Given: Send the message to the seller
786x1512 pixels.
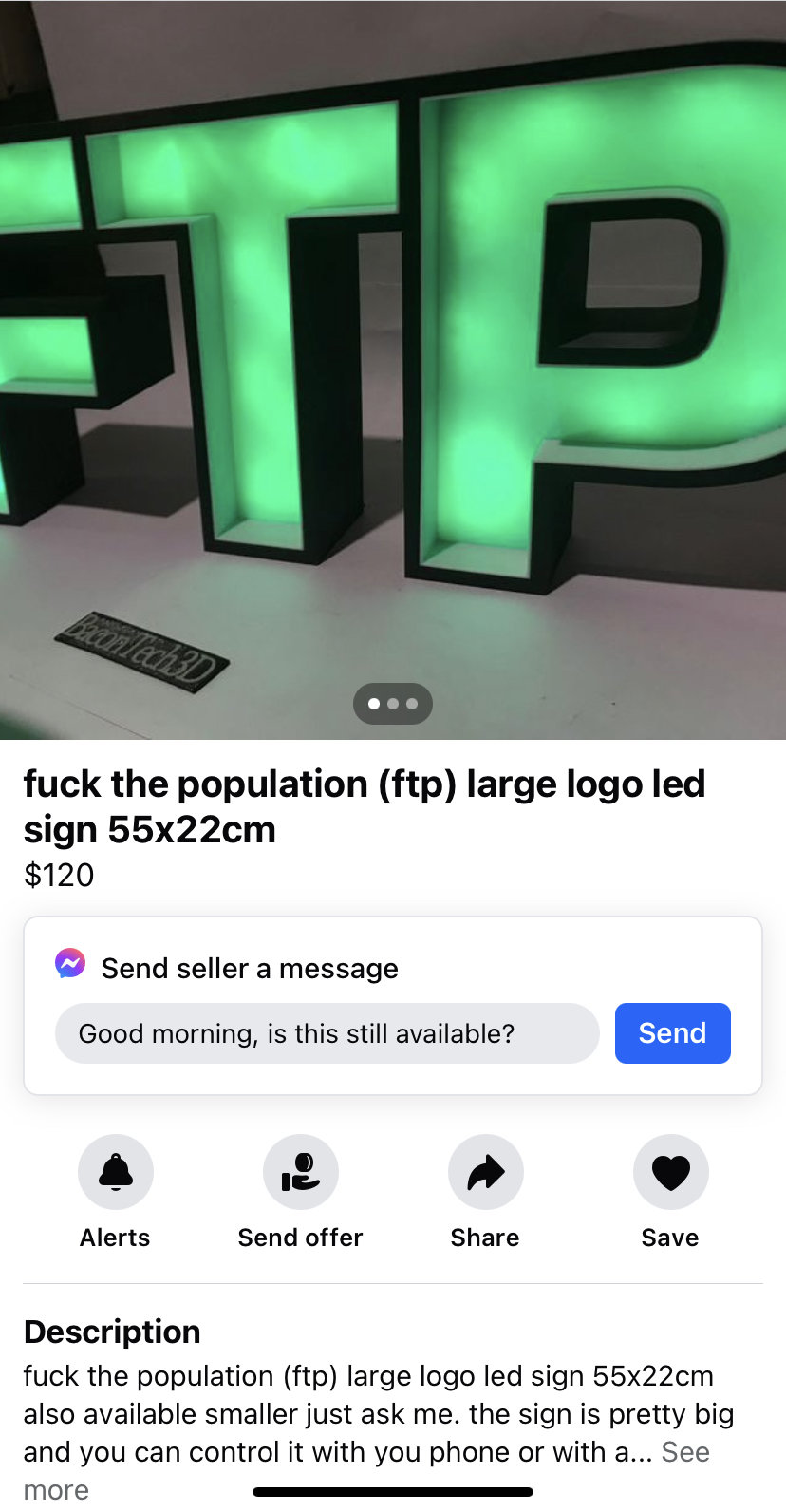Looking at the screenshot, I should (672, 1033).
